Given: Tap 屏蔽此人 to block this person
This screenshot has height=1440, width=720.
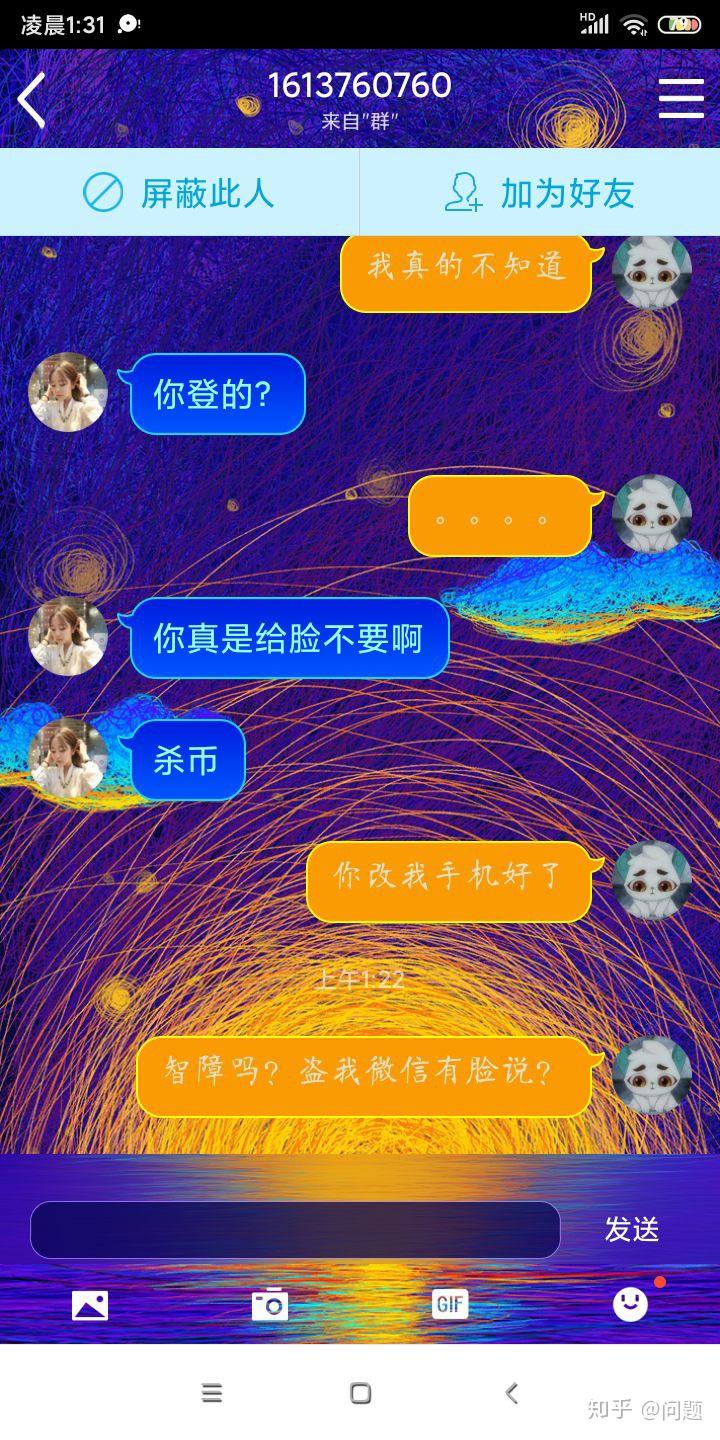Looking at the screenshot, I should [x=179, y=192].
